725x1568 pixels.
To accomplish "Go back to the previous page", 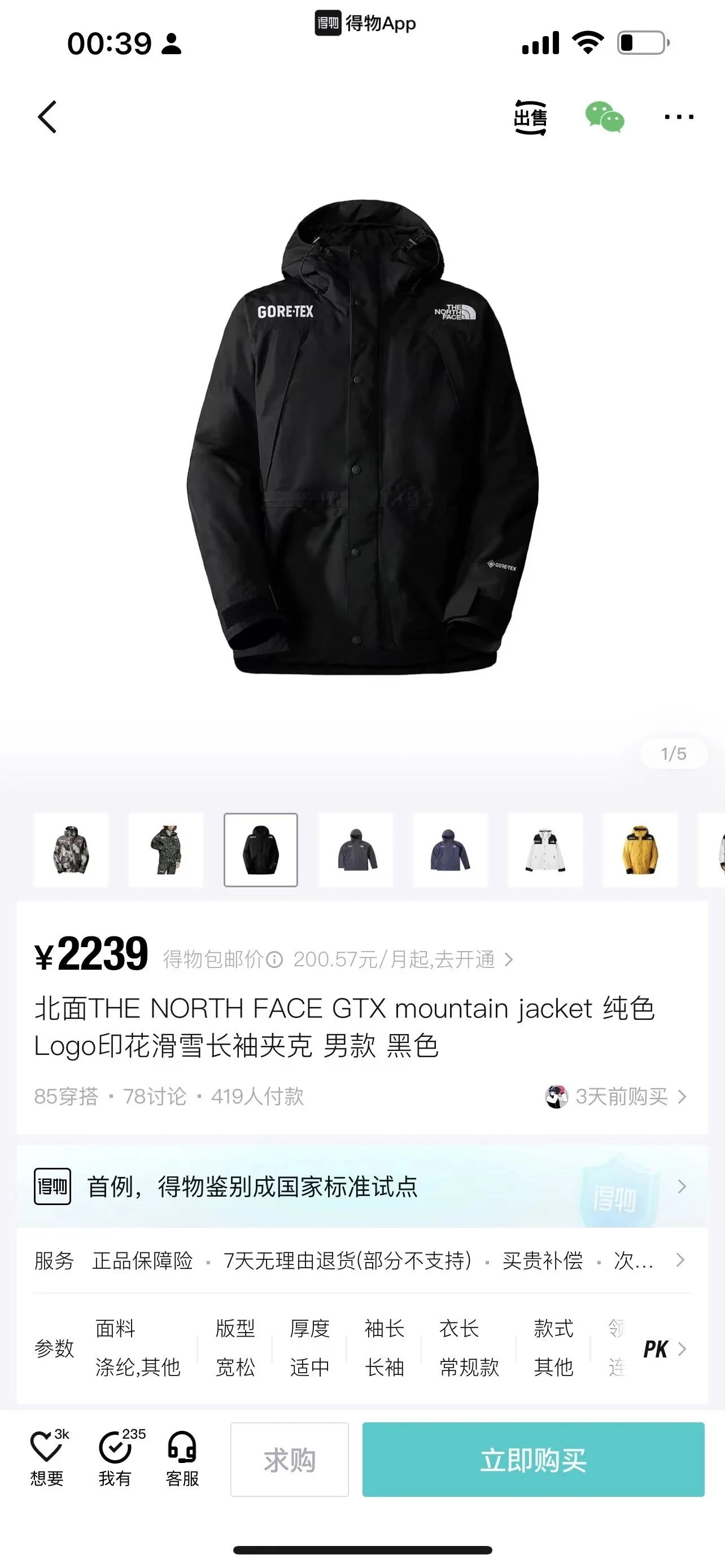I will [47, 117].
